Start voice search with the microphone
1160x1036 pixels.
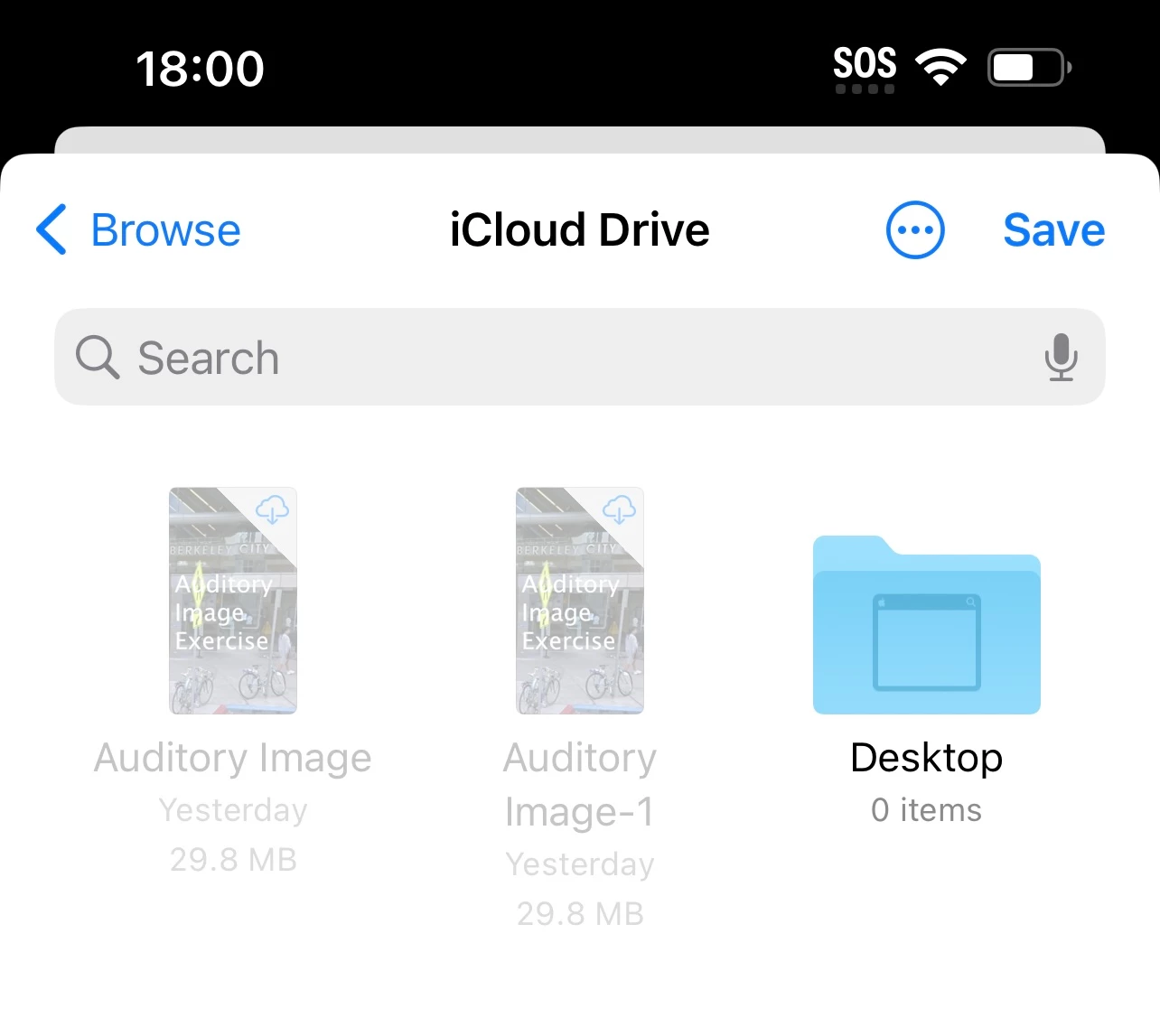[x=1061, y=358]
